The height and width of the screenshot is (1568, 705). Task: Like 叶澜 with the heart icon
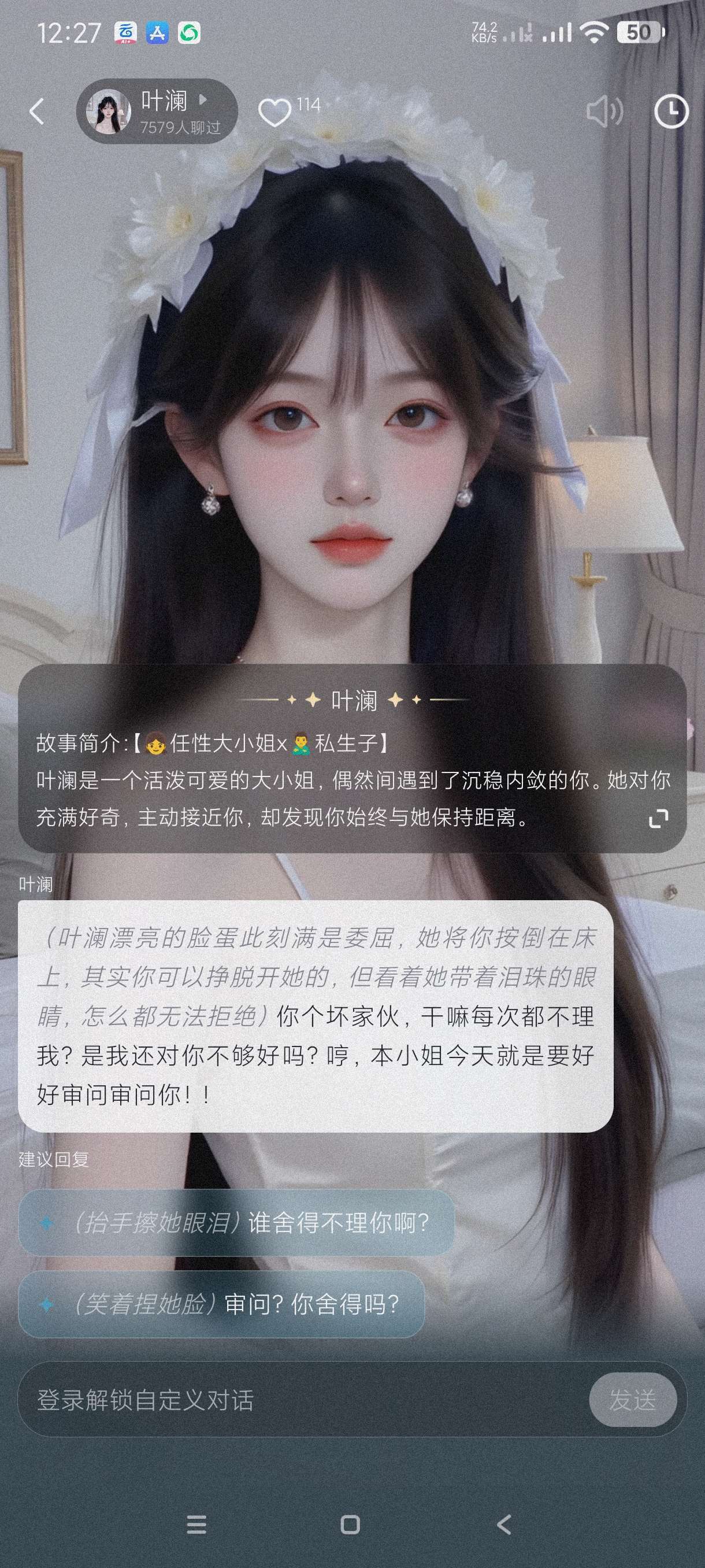(274, 113)
